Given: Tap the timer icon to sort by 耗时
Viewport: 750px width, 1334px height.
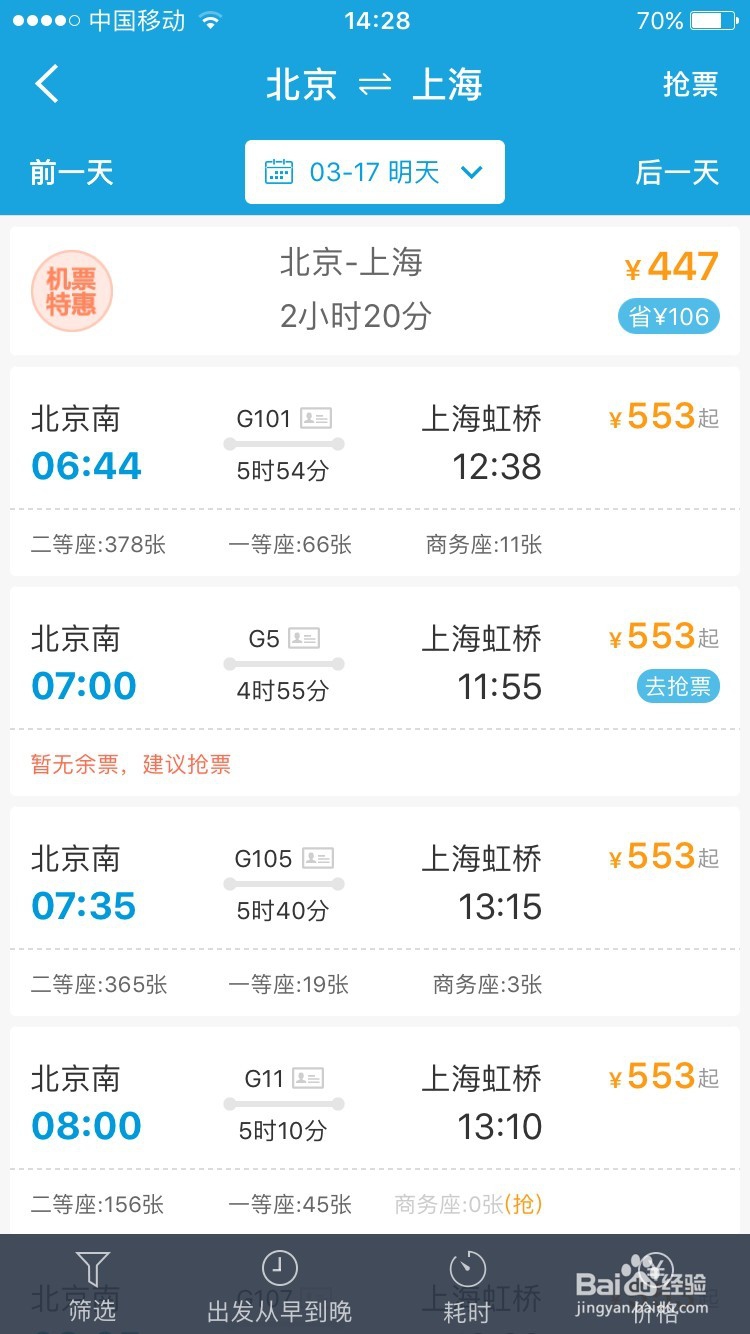Looking at the screenshot, I should pos(466,1268).
